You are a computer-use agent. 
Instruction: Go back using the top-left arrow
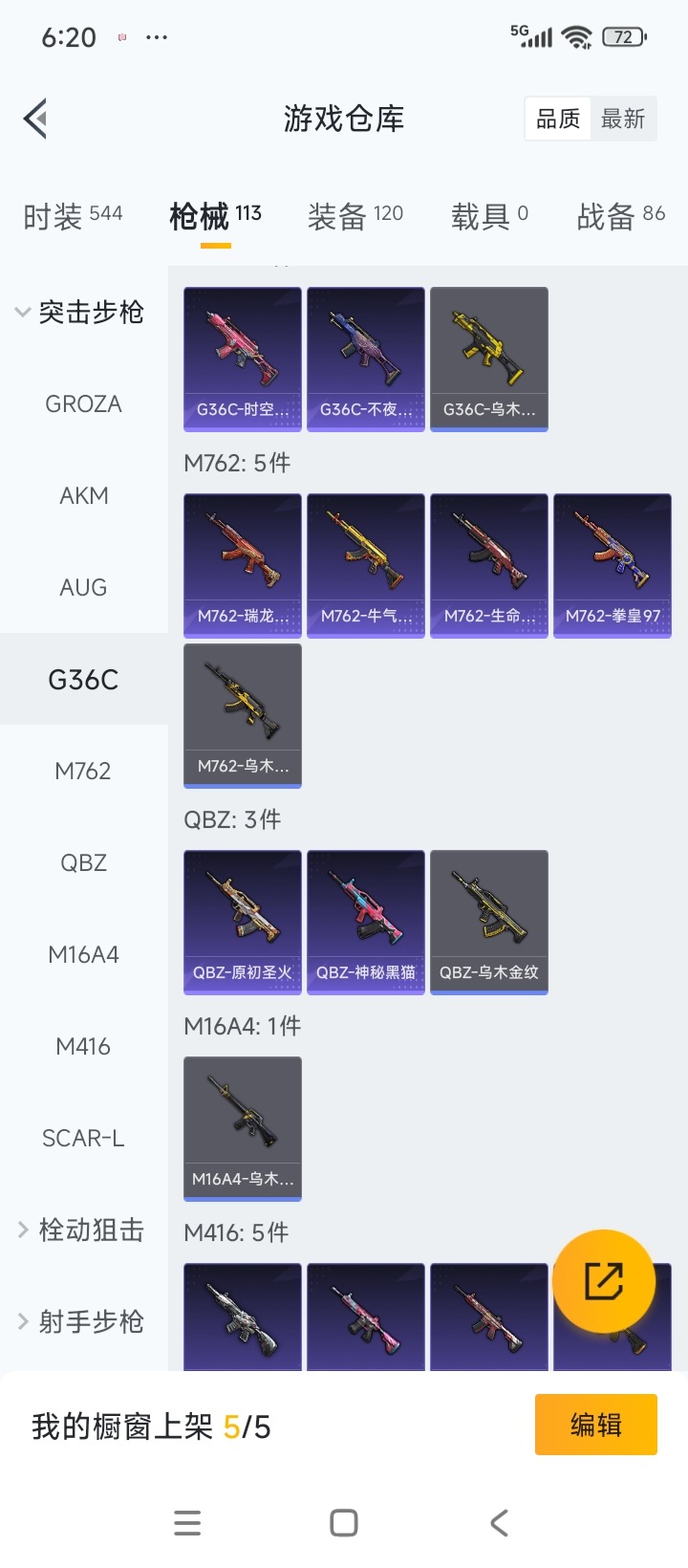[x=36, y=120]
